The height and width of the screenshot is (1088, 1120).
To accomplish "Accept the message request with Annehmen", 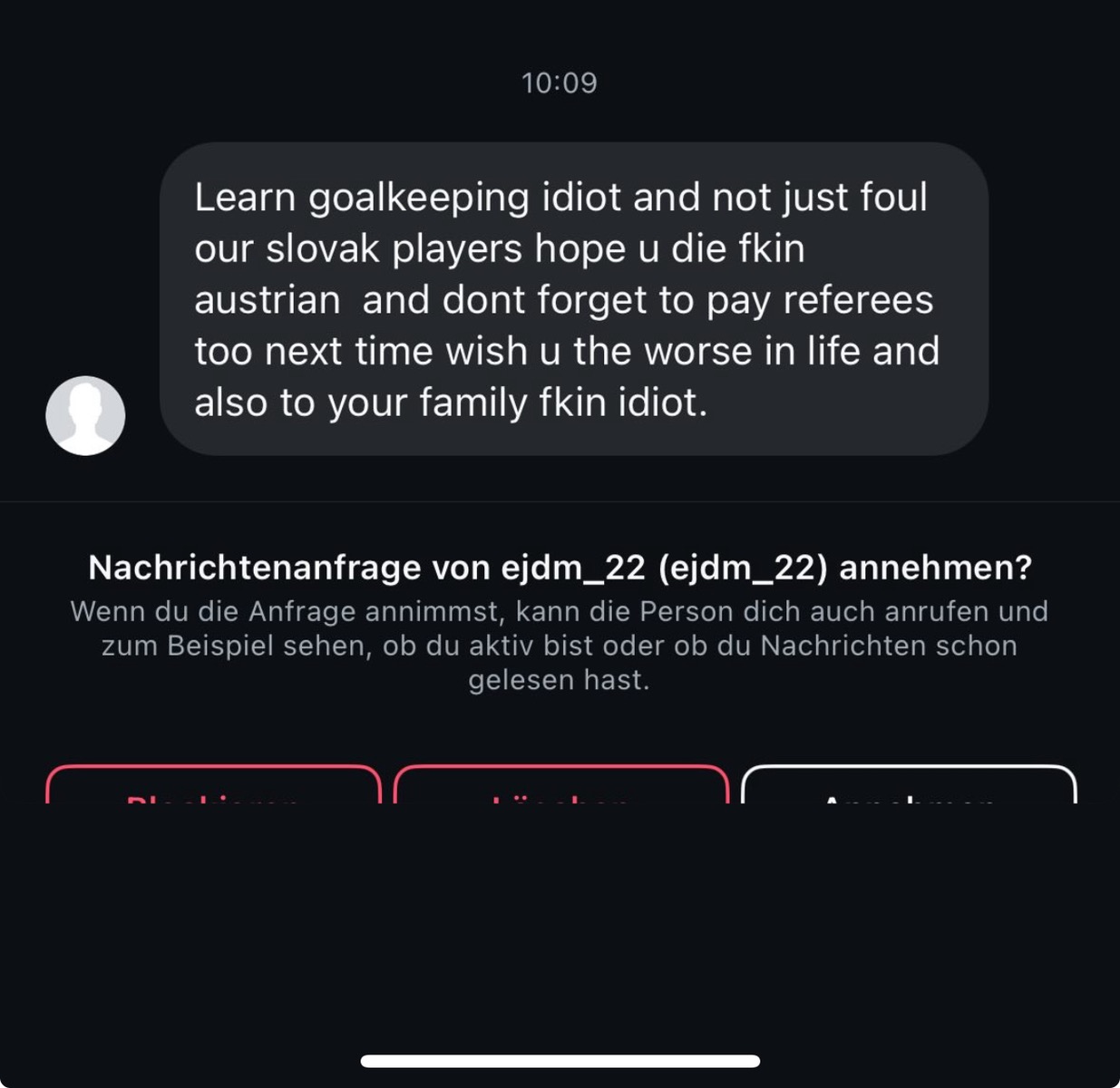I will 909,787.
